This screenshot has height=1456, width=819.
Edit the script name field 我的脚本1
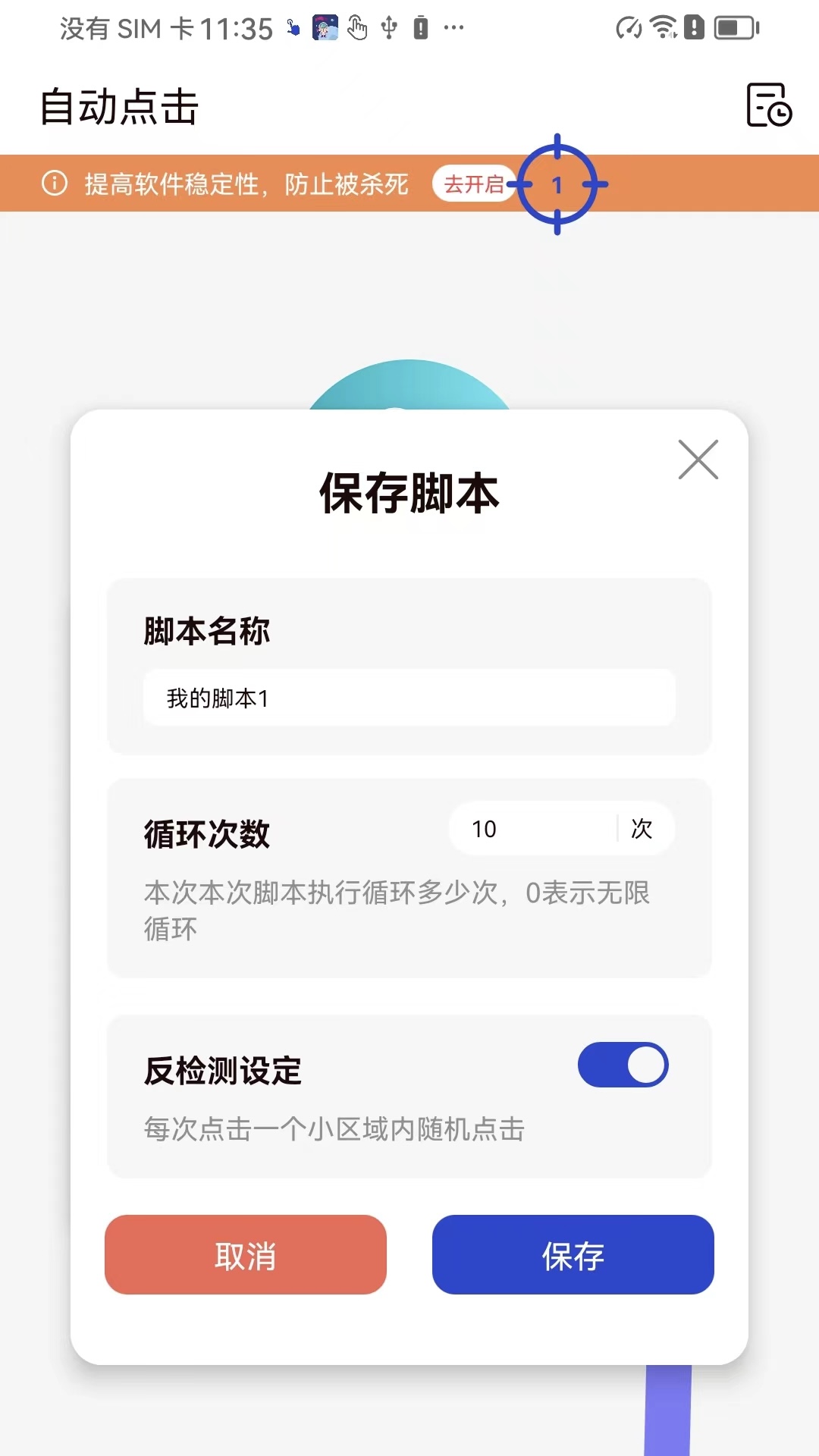tap(409, 698)
